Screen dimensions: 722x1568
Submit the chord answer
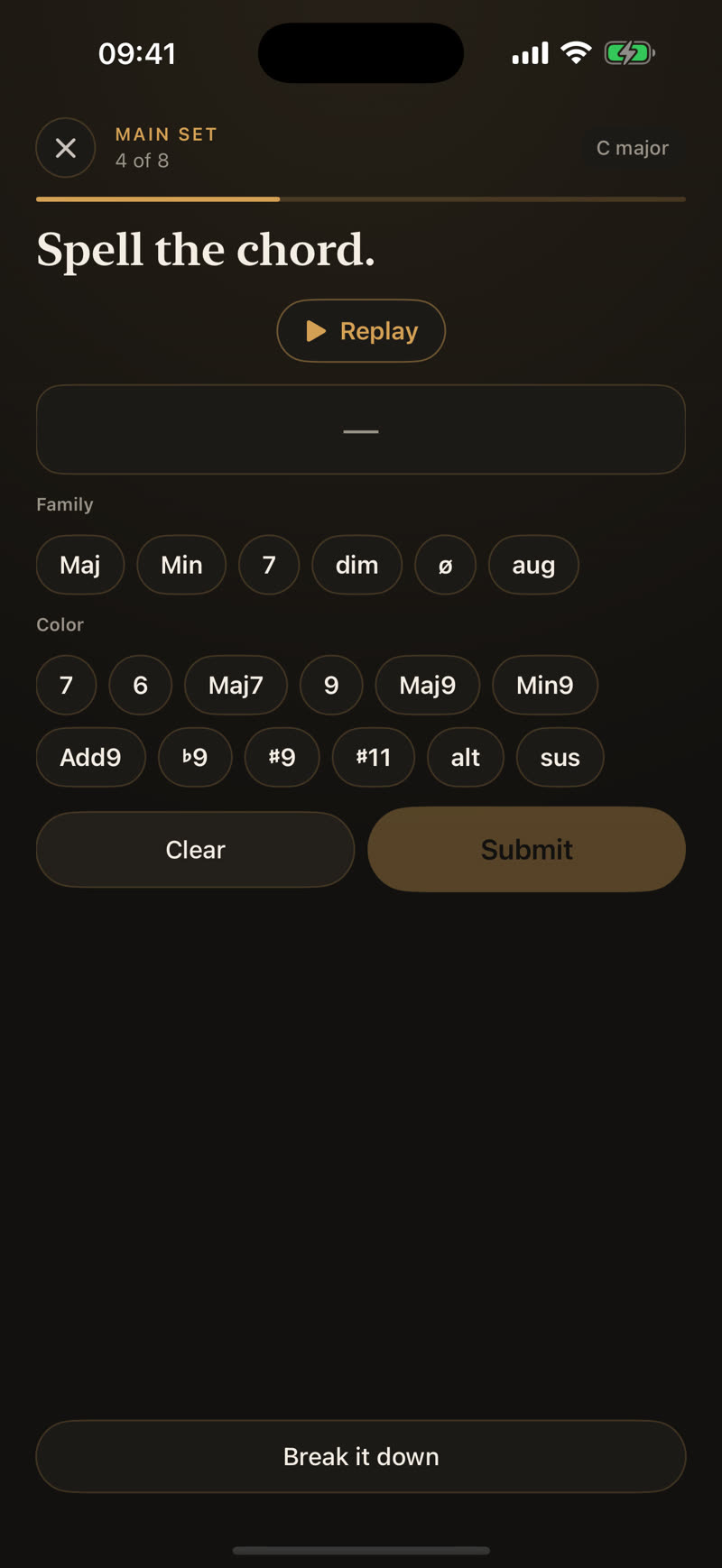tap(526, 849)
